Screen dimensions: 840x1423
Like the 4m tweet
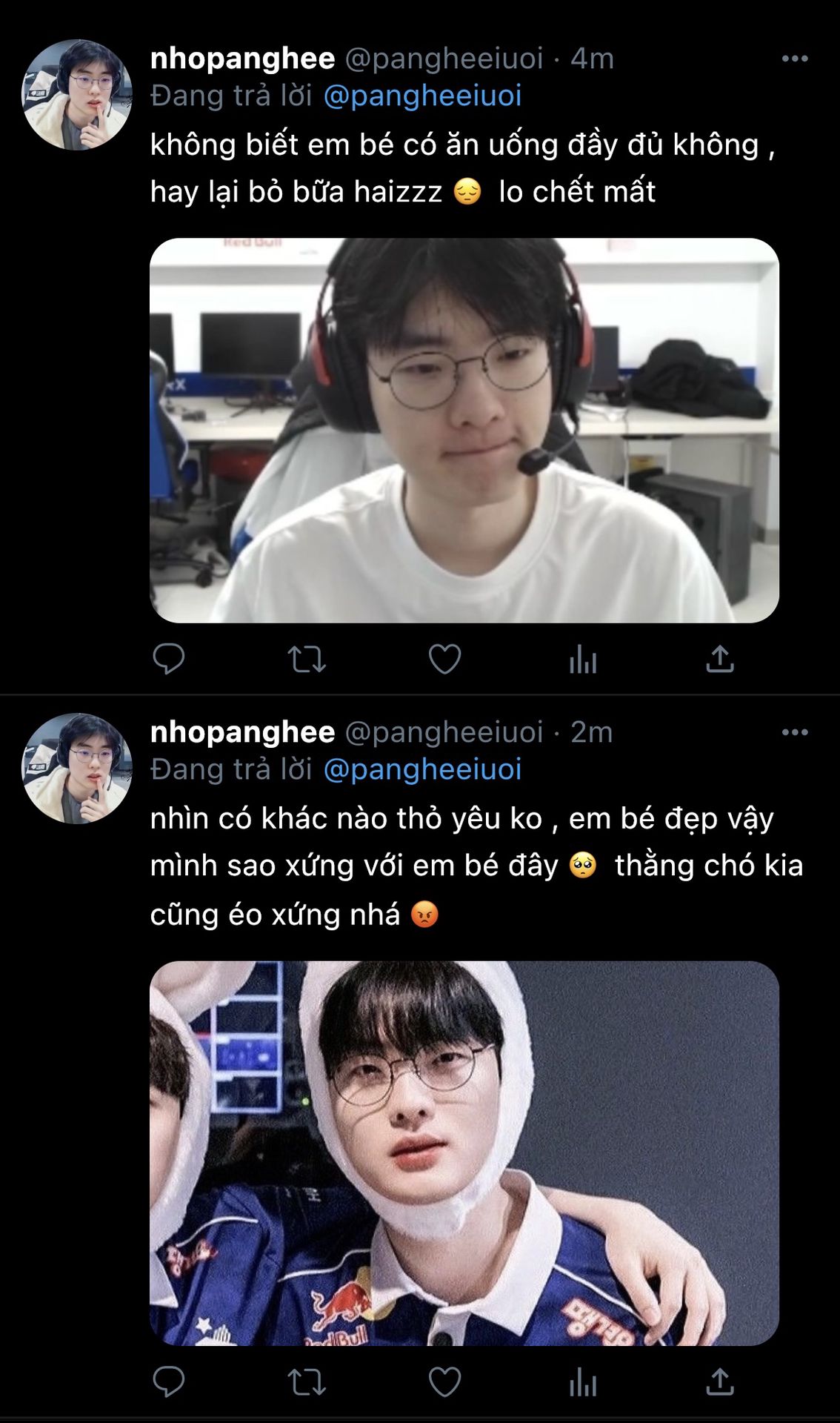point(444,659)
